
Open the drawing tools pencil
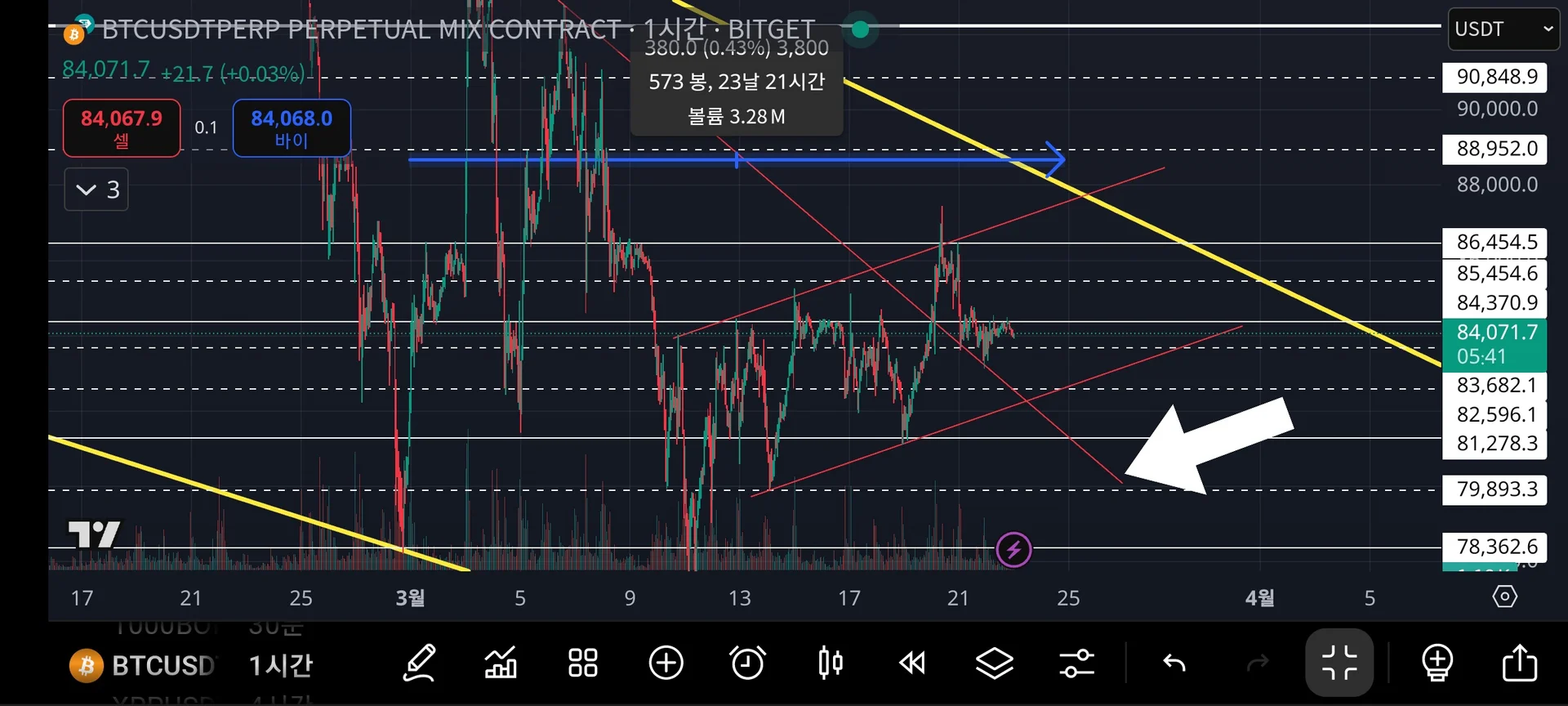click(420, 663)
